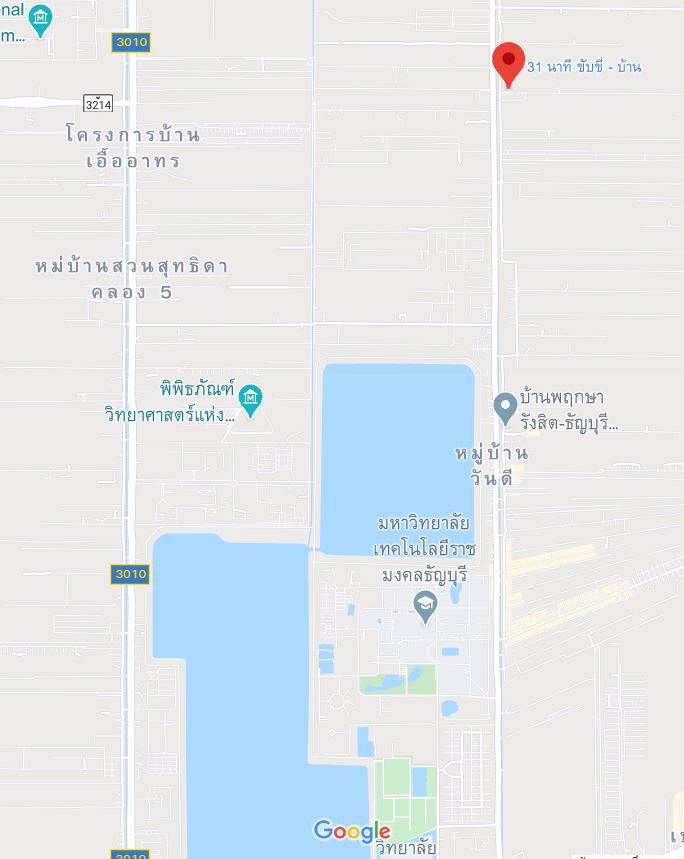This screenshot has width=684, height=859.
Task: Select the มหาวิทยาลัยเทคโนโลยีราชมงคลธัญบุรี university marker
Action: click(425, 605)
